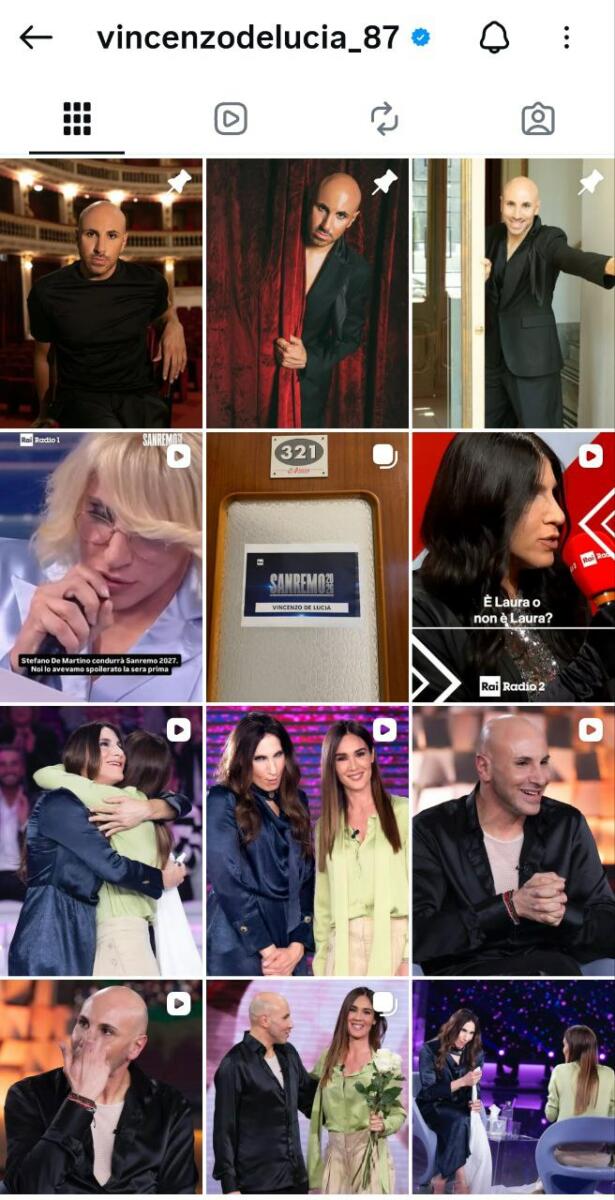Open the carousel post with white roses
The width and height of the screenshot is (615, 1200).
(307, 1088)
